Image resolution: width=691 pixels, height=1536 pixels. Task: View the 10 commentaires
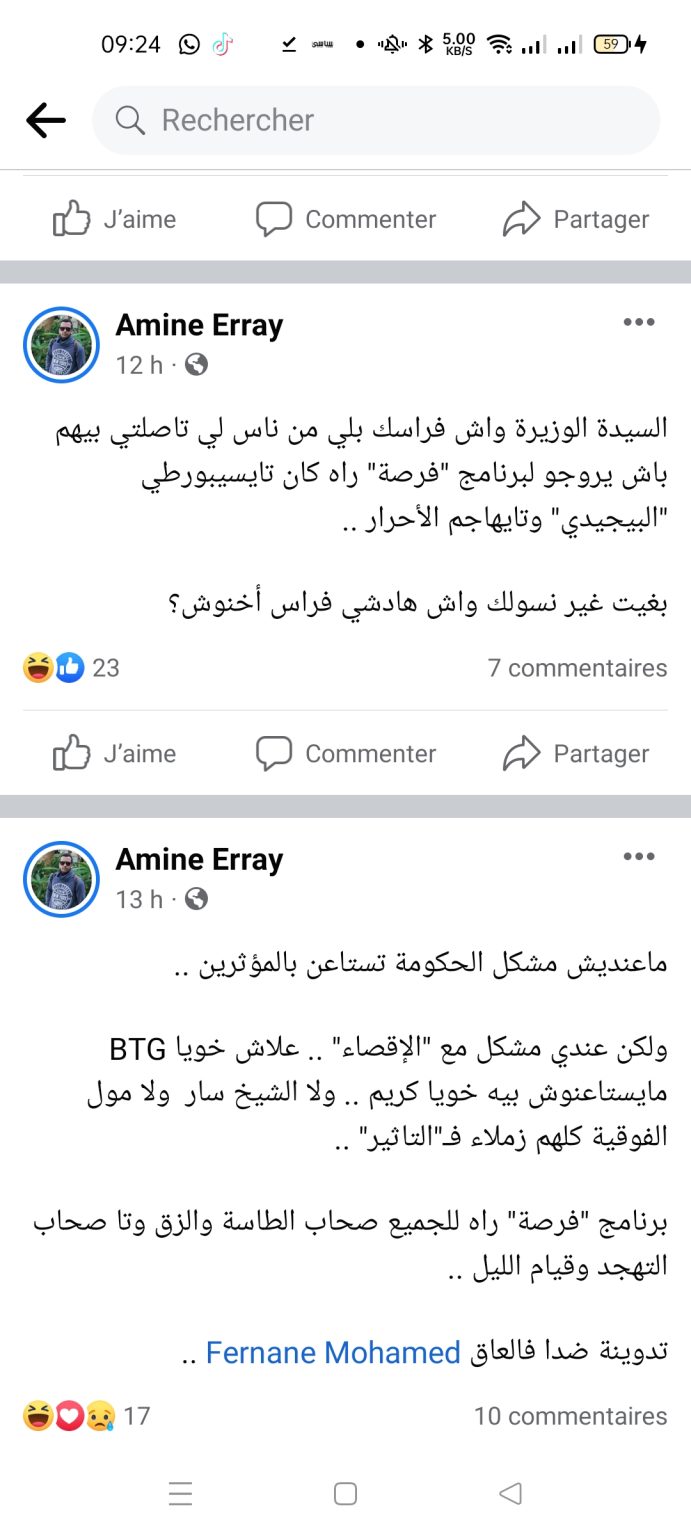(570, 1416)
